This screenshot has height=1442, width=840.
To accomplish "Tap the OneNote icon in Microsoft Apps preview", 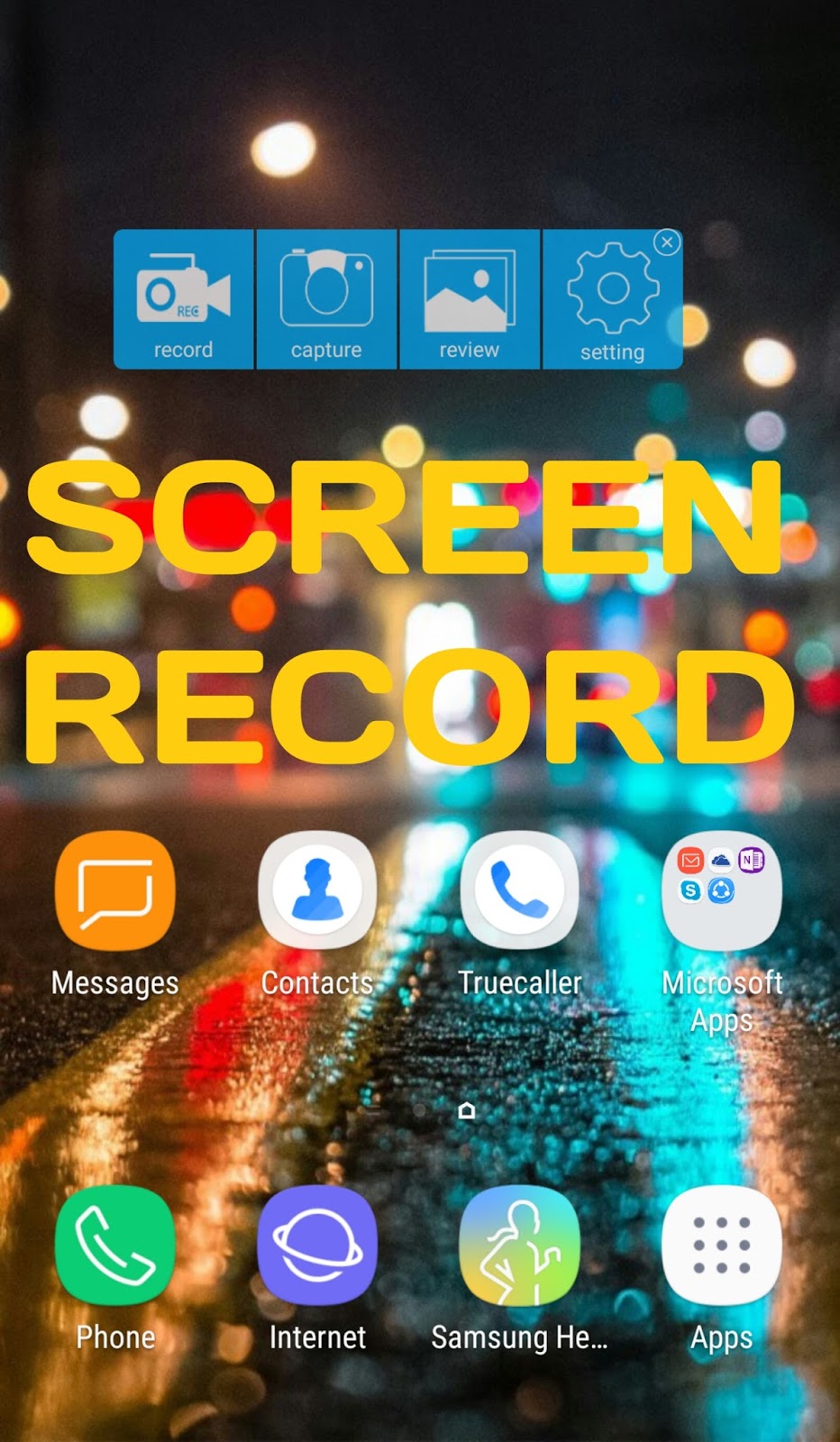I will click(x=751, y=859).
